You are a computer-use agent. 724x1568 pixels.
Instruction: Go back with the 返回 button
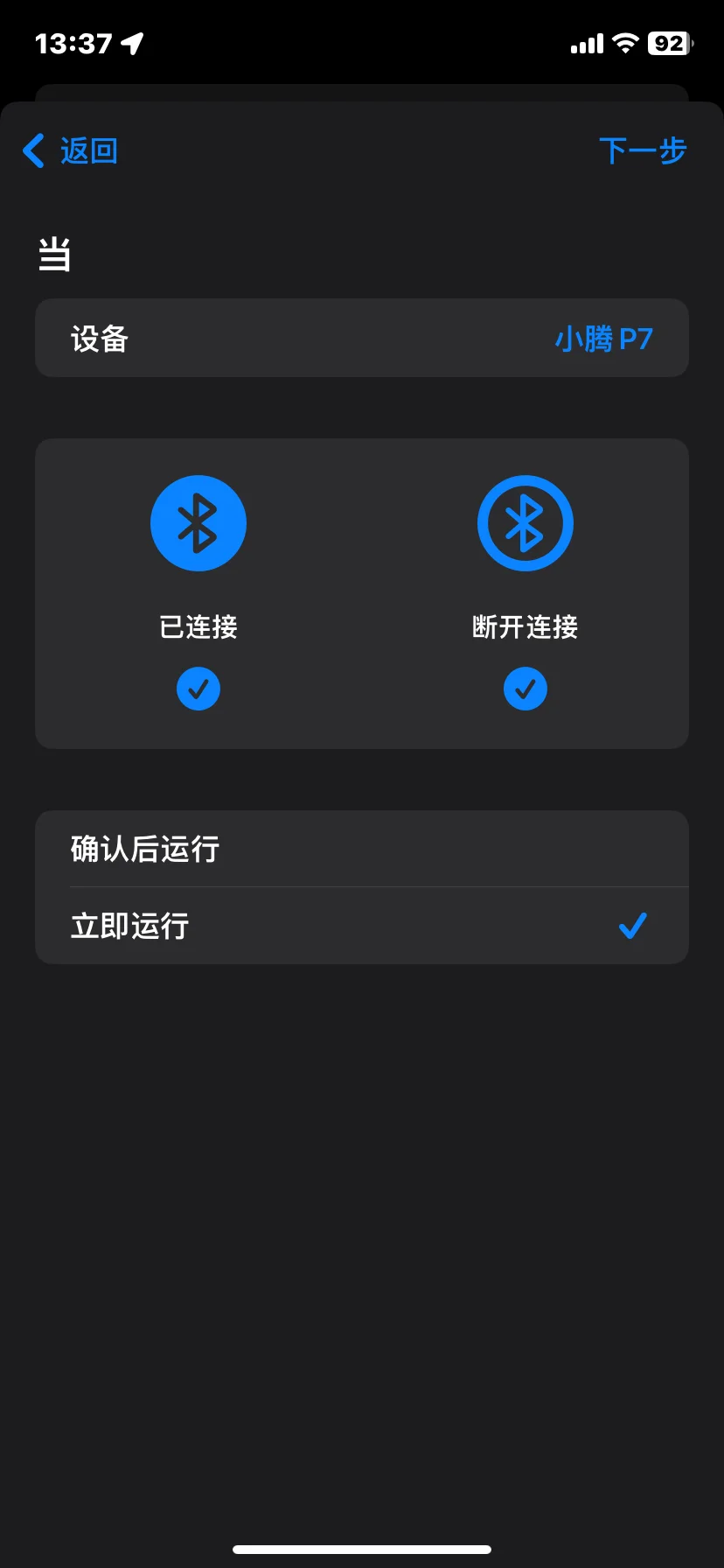pos(70,150)
